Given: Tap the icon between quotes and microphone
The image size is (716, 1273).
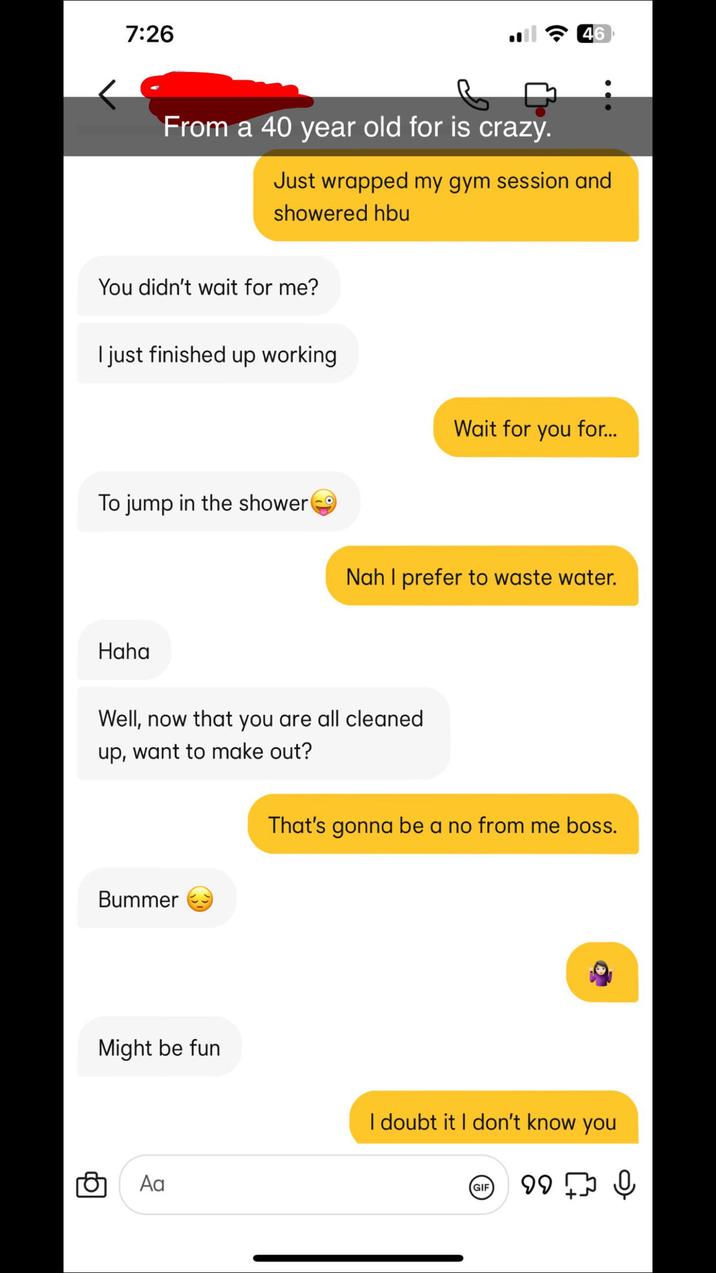Looking at the screenshot, I should click(x=580, y=1185).
